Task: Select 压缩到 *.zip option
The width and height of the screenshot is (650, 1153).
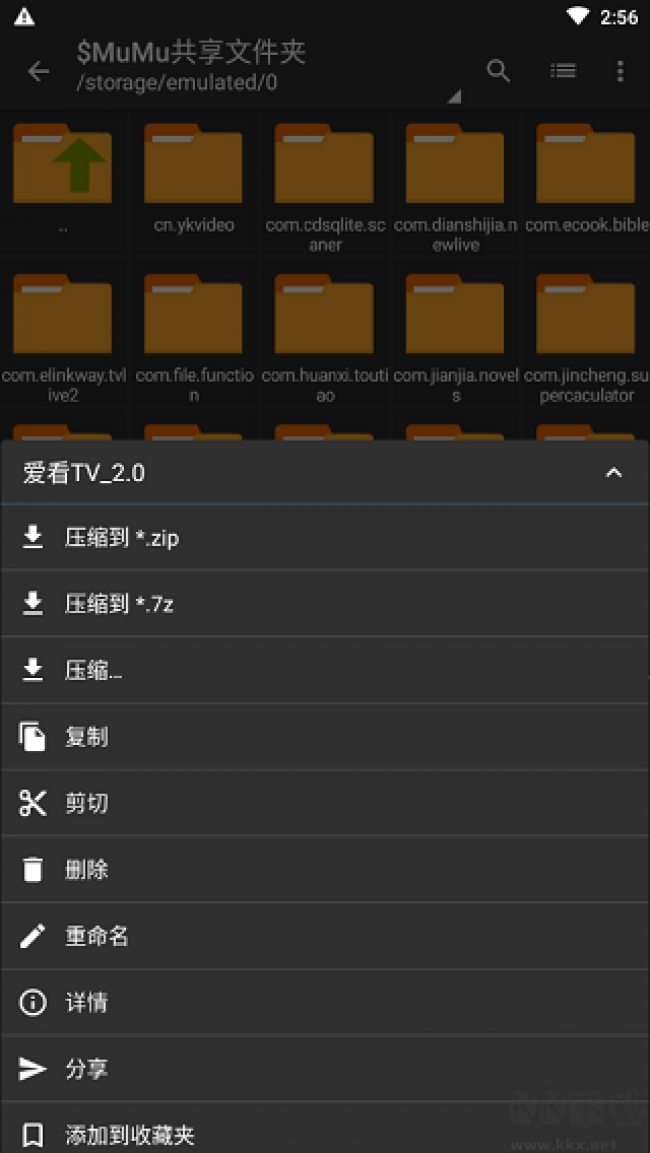Action: [324, 538]
